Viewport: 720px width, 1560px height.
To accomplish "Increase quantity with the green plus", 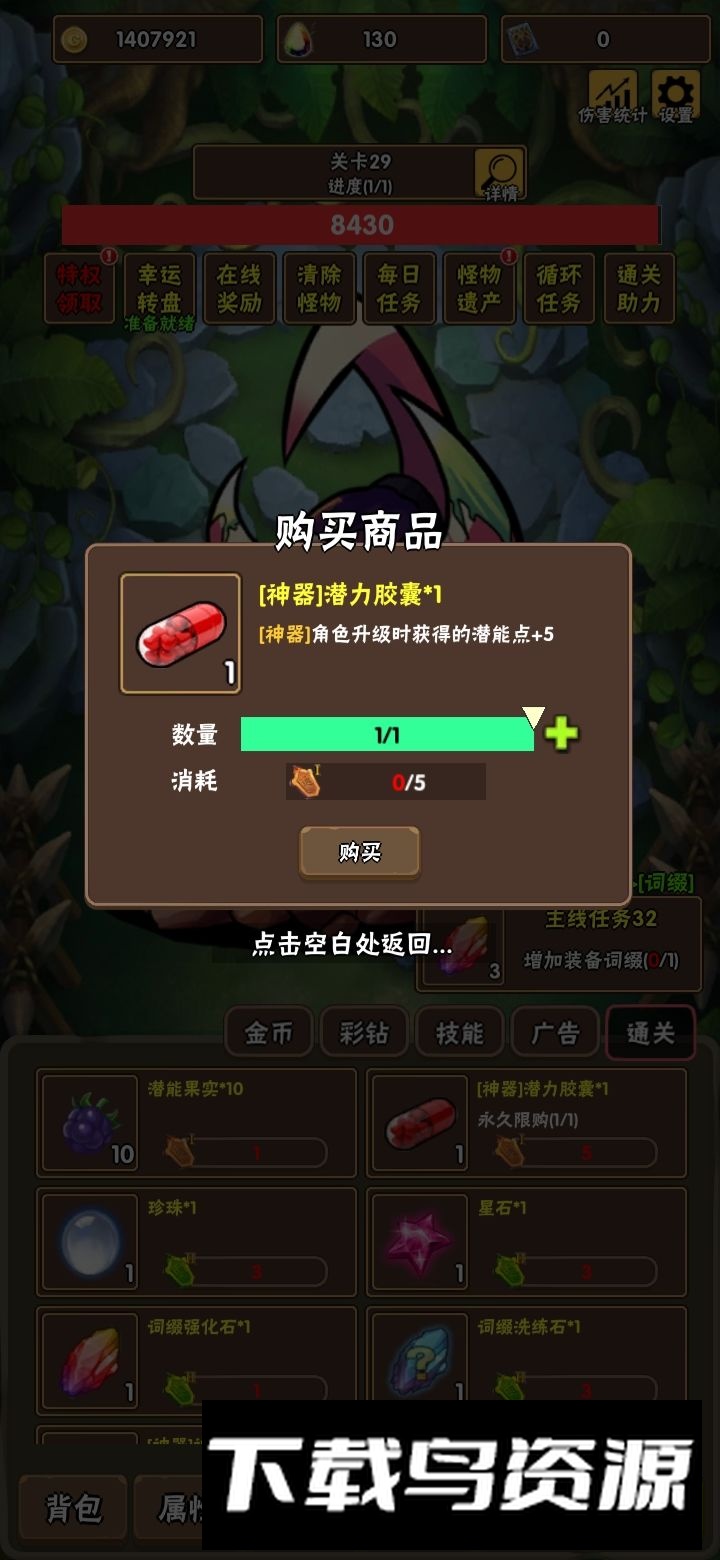I will pyautogui.click(x=562, y=734).
